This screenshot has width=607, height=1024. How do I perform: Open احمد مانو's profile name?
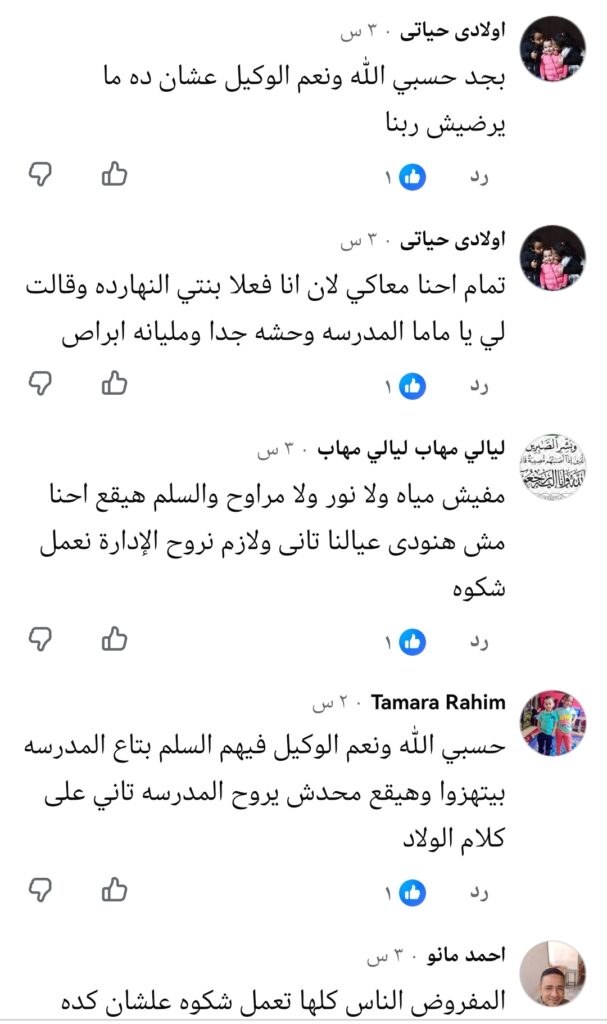point(467,955)
